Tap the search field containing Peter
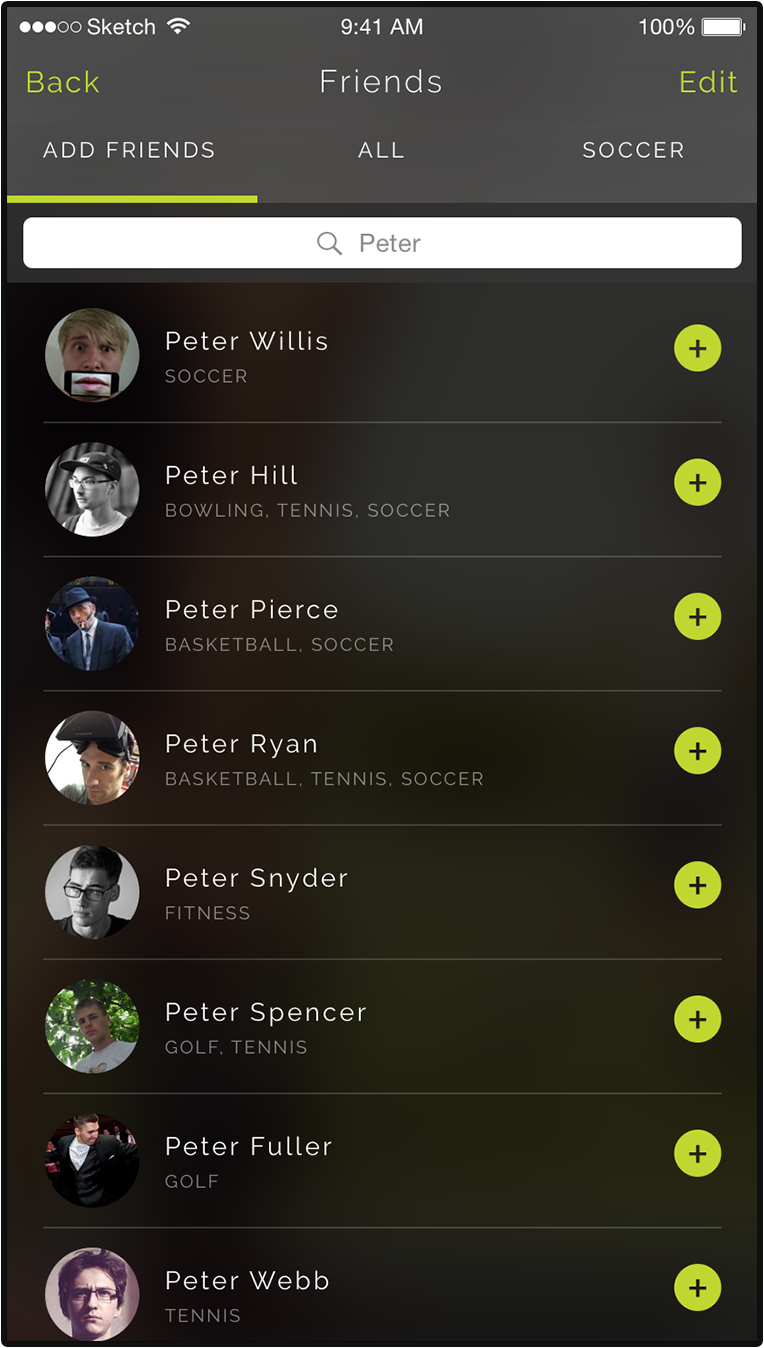 382,243
